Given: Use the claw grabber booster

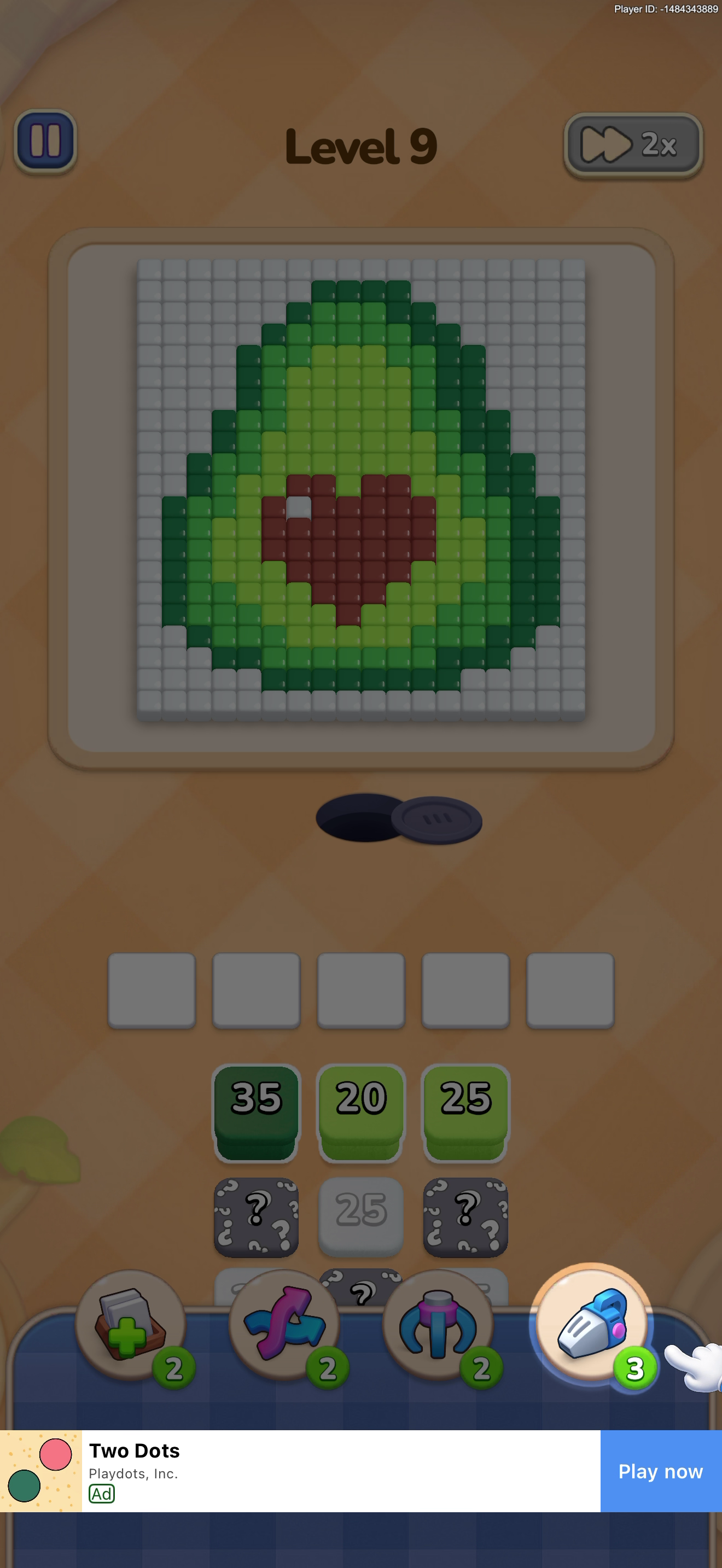Looking at the screenshot, I should [438, 1326].
